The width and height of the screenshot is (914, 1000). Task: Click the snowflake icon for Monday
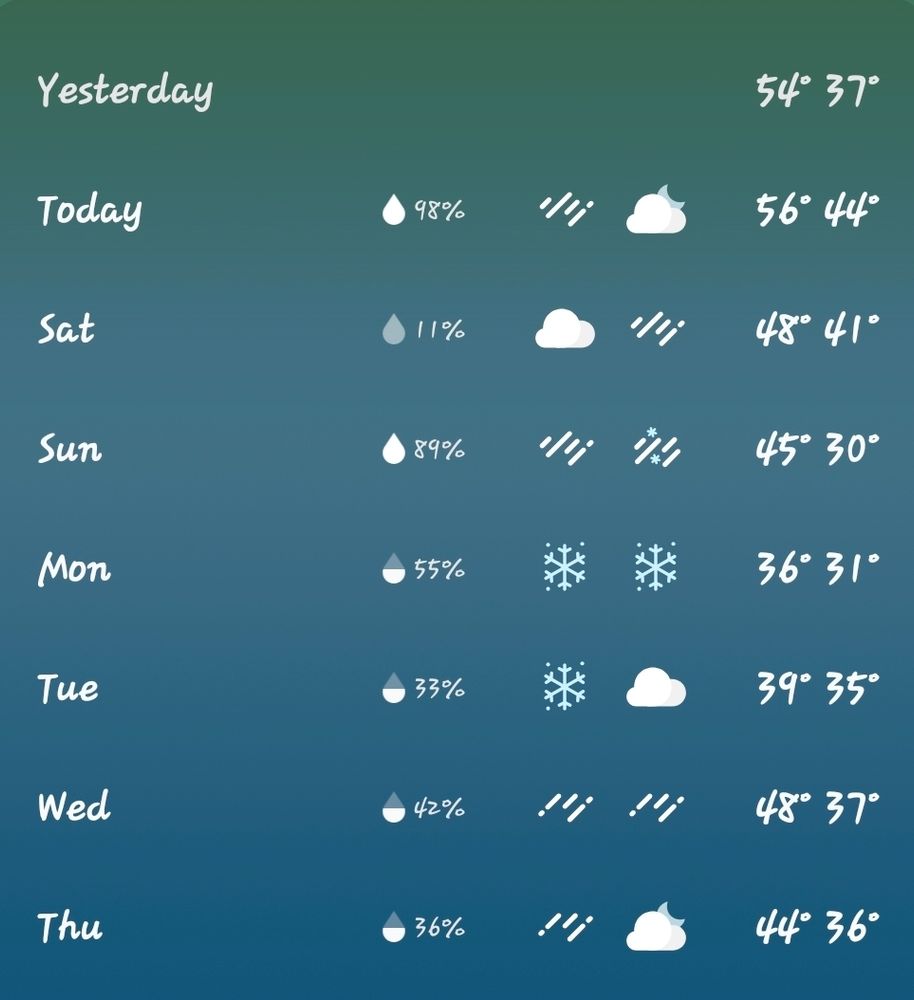coord(565,568)
